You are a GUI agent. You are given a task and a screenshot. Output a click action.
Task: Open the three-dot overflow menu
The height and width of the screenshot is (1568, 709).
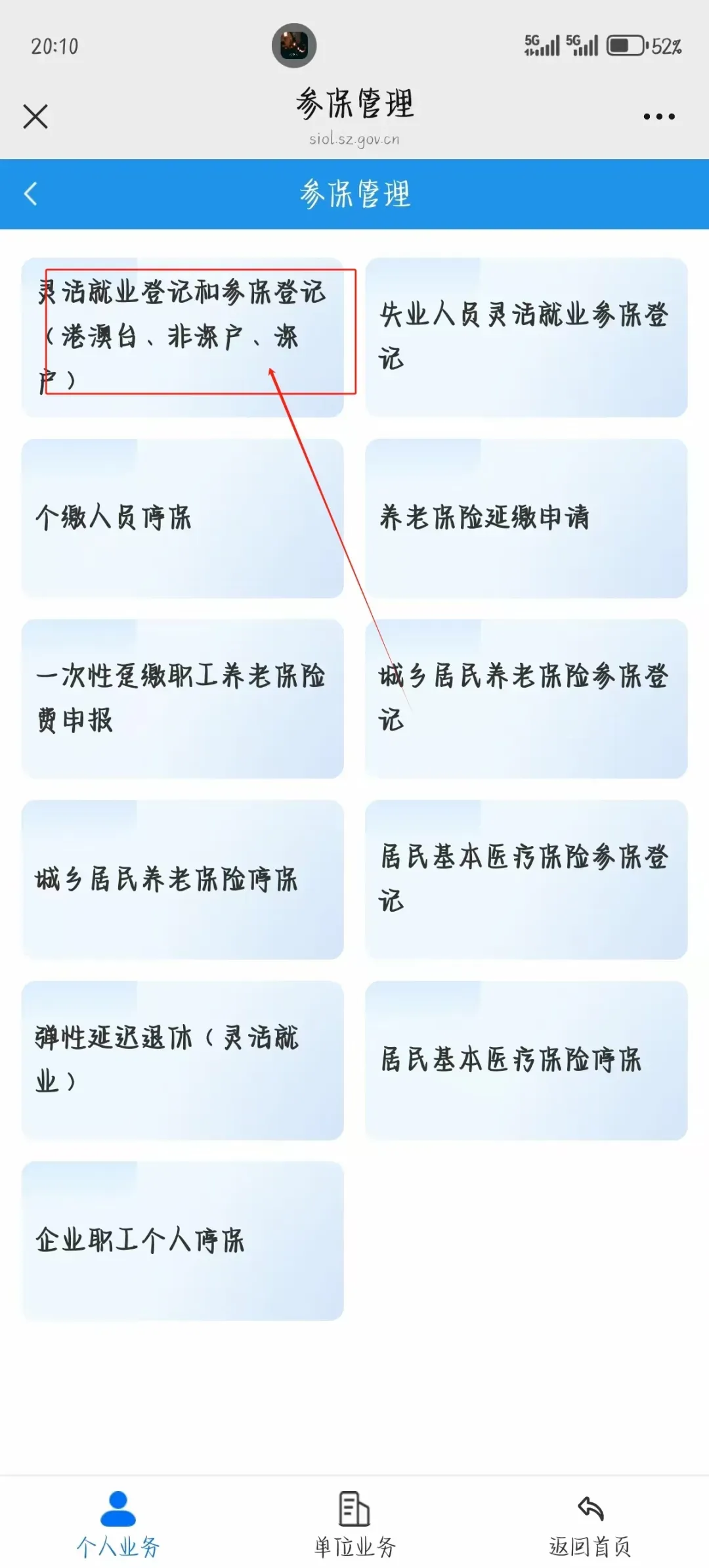click(658, 116)
